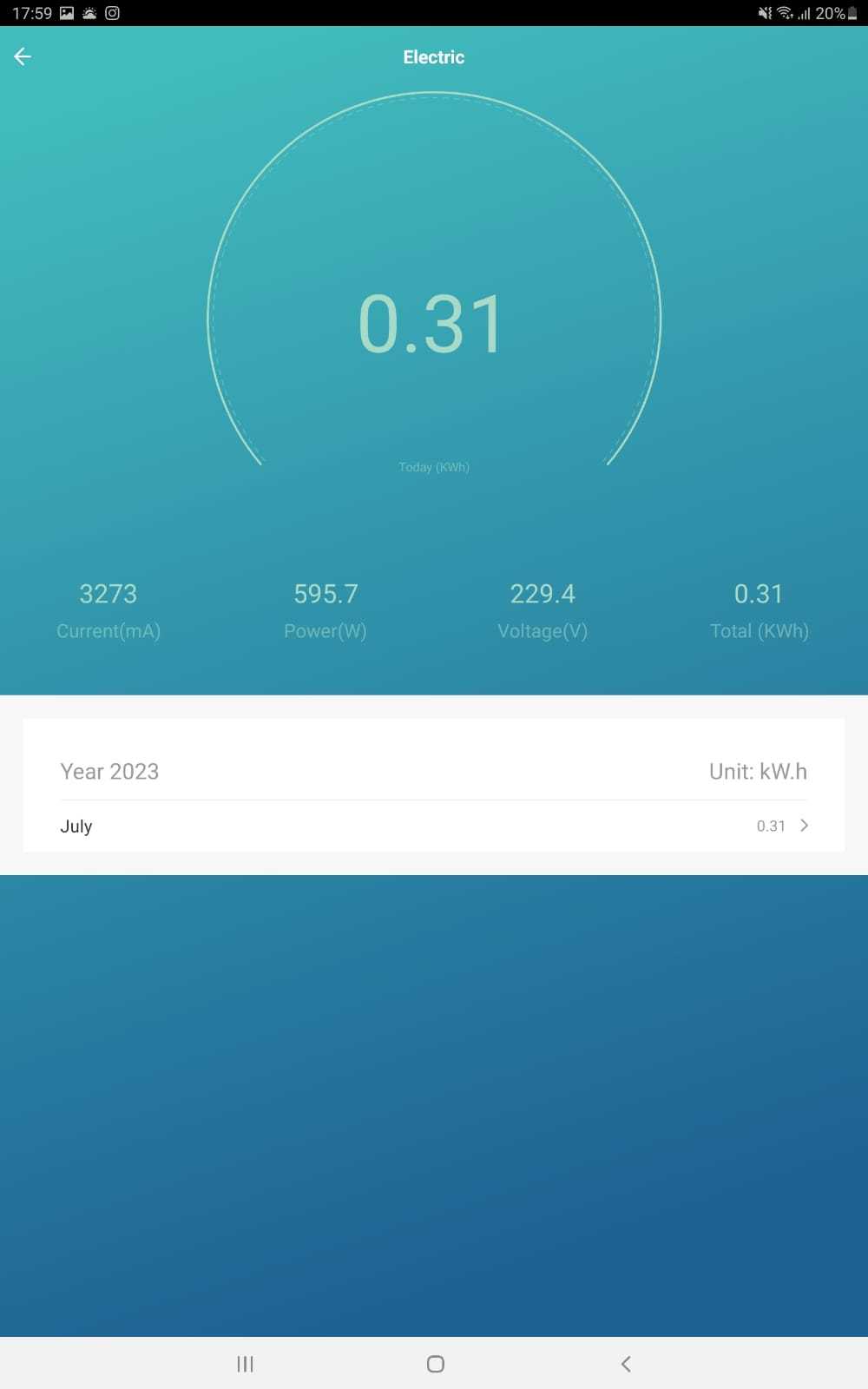The width and height of the screenshot is (868, 1389).
Task: Open recent apps from the navigation bar
Action: pyautogui.click(x=245, y=1364)
